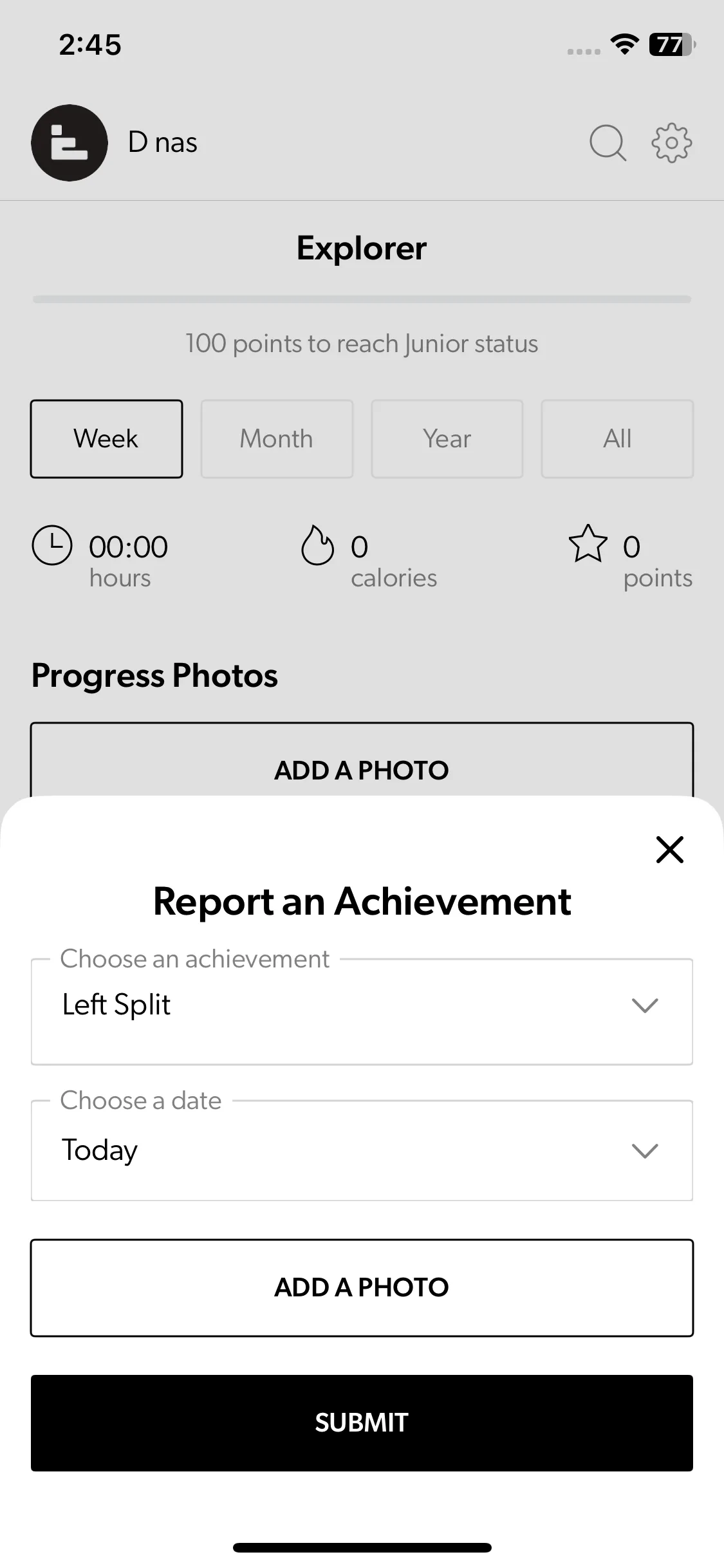Switch to the Month time range

click(x=277, y=439)
